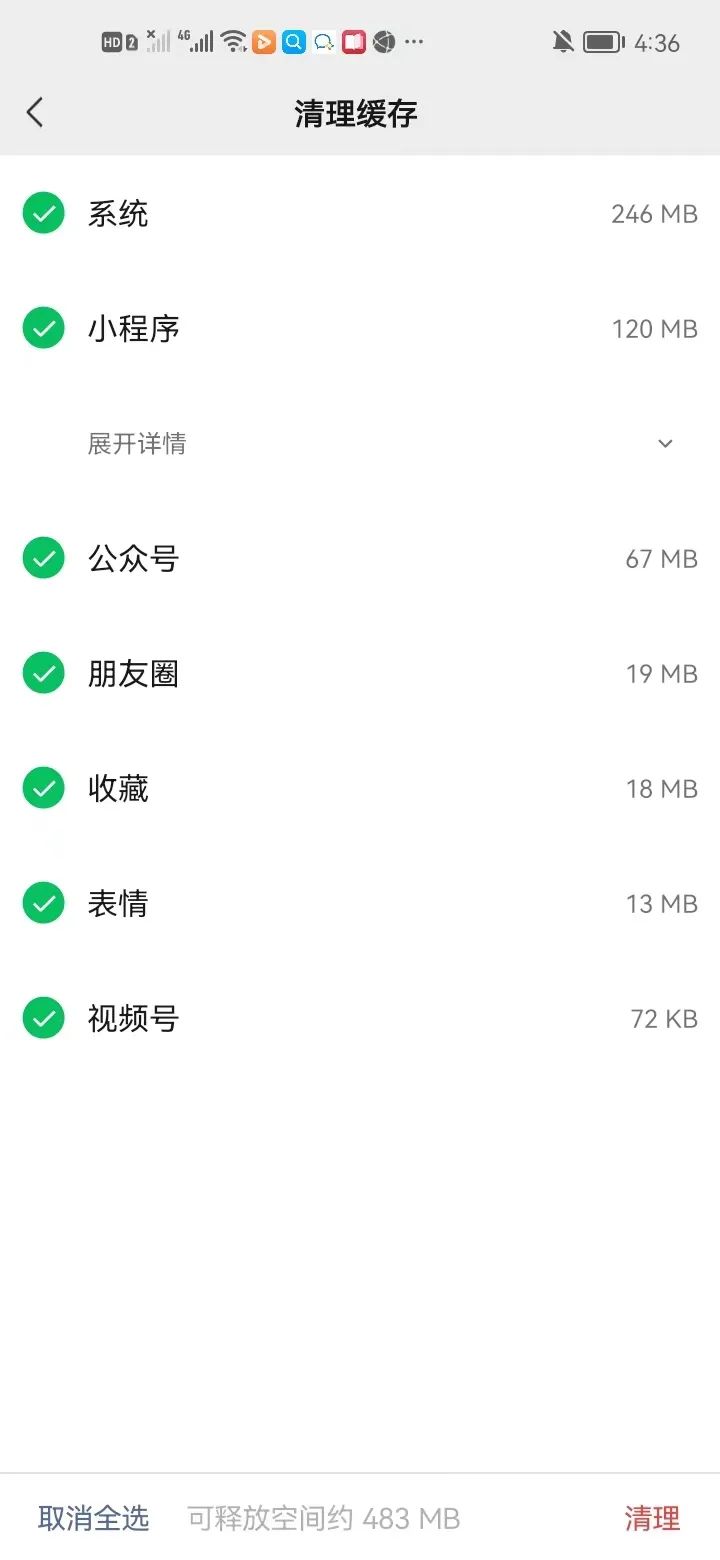
Task: Click the chat bubble icon in status bar
Action: tap(322, 42)
